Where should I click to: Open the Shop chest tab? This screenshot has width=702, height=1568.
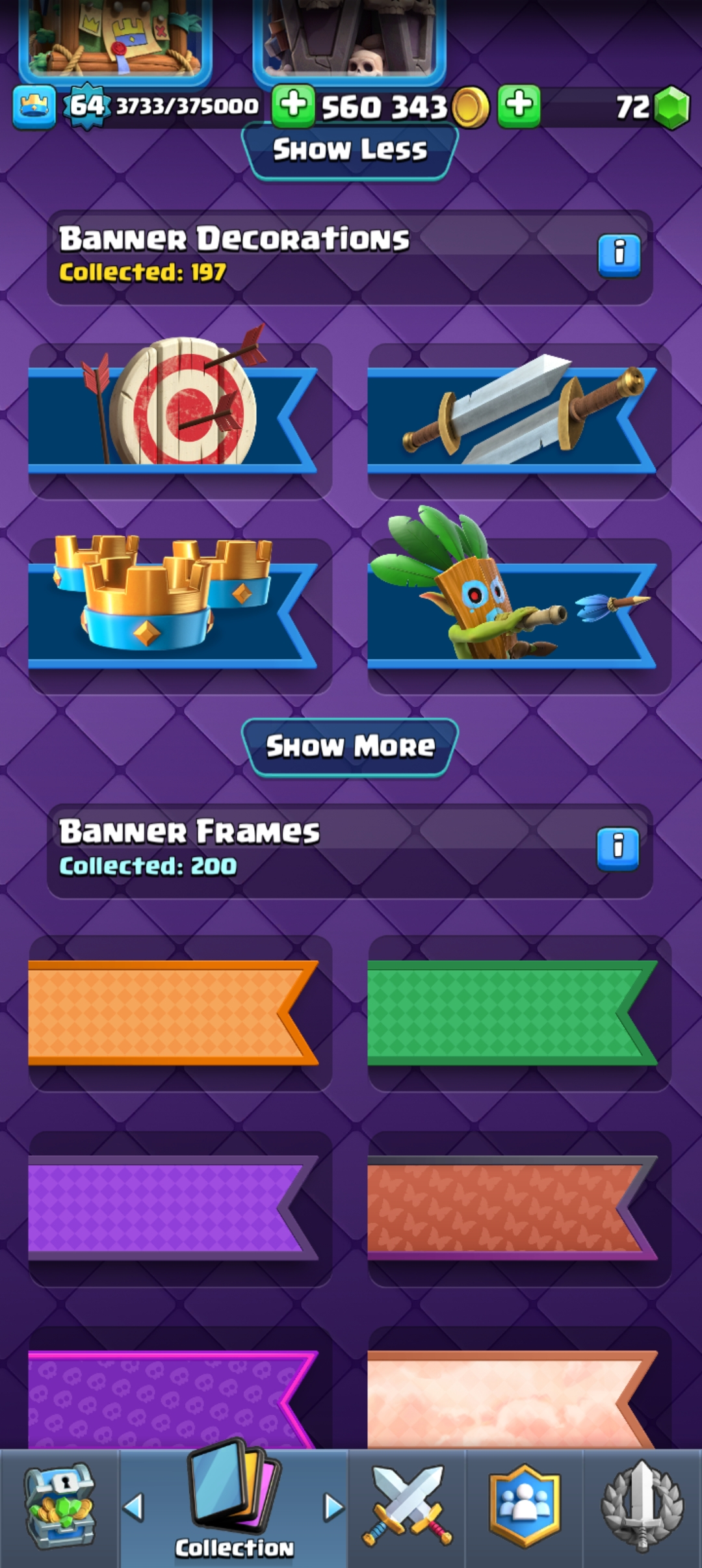pyautogui.click(x=60, y=1507)
